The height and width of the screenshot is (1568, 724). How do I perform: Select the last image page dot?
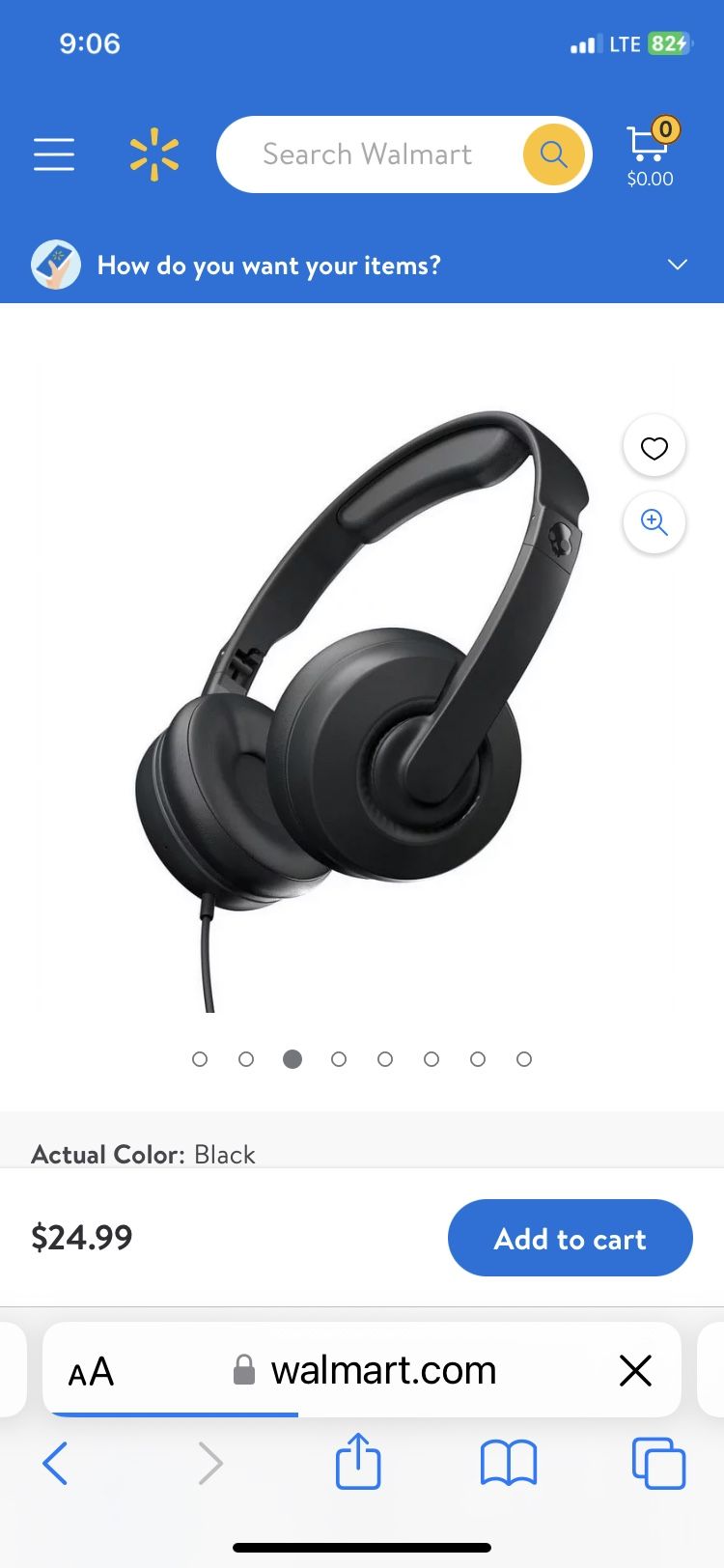point(524,1059)
